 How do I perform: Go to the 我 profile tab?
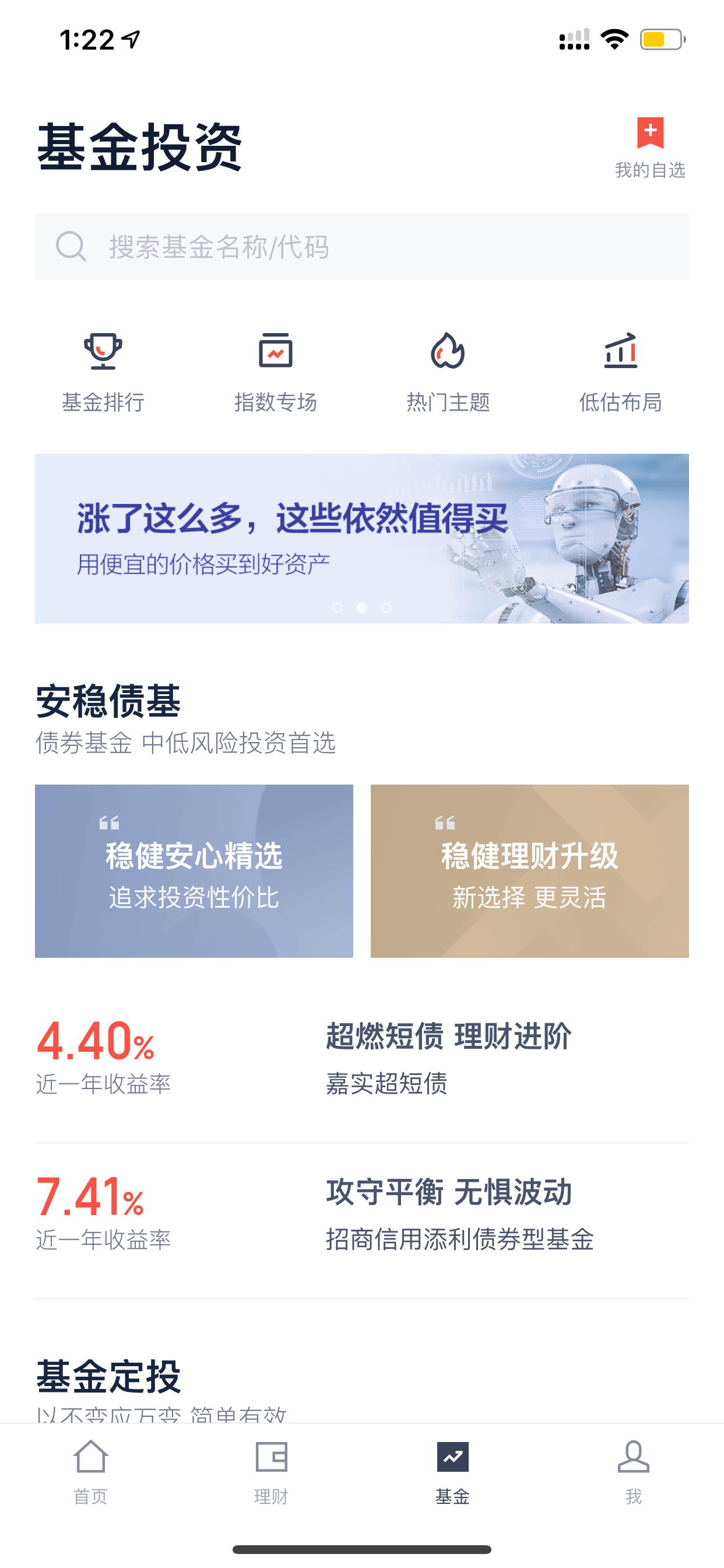(633, 1472)
